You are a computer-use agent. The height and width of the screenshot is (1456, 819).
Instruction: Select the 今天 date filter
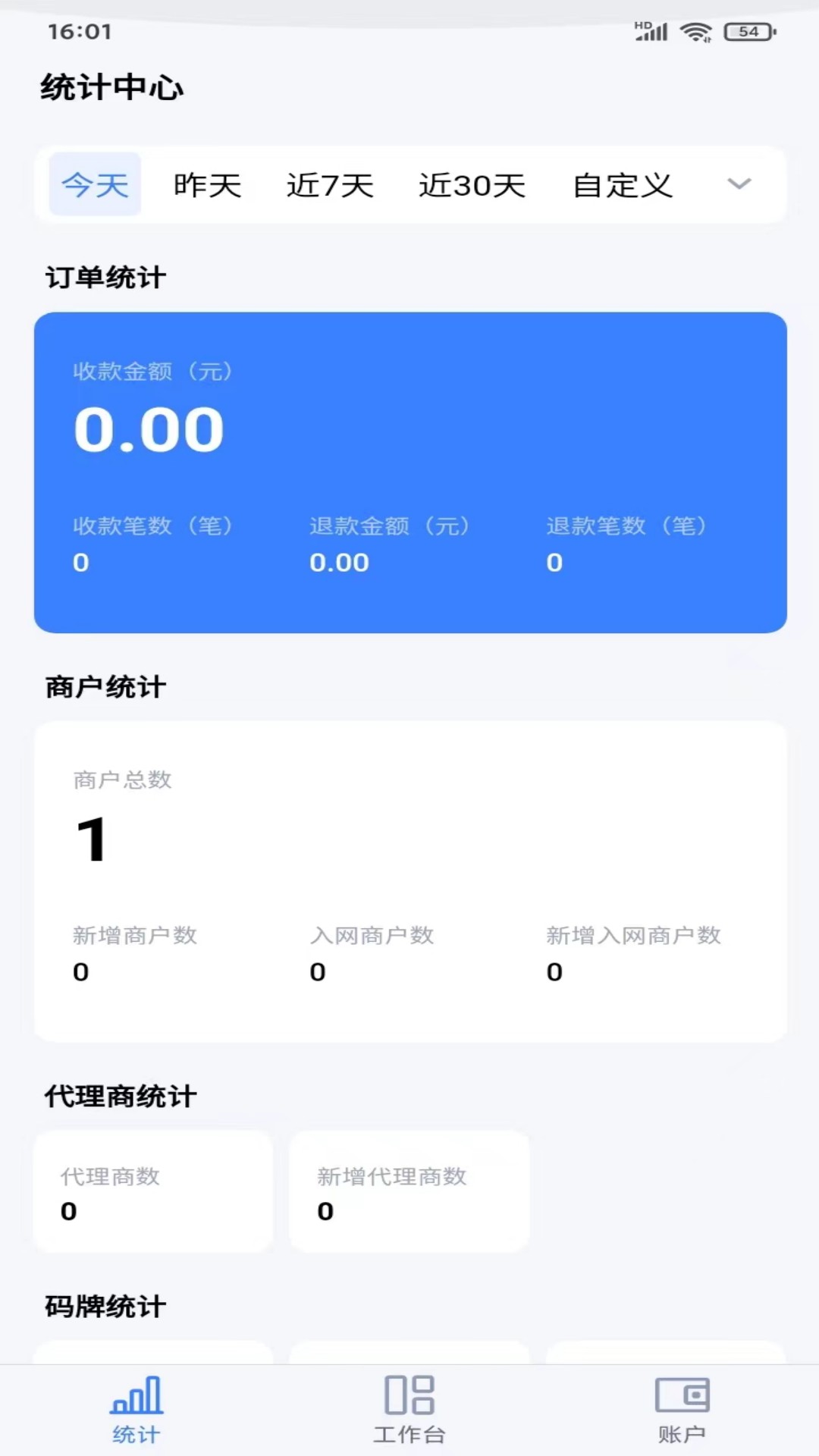pos(94,184)
